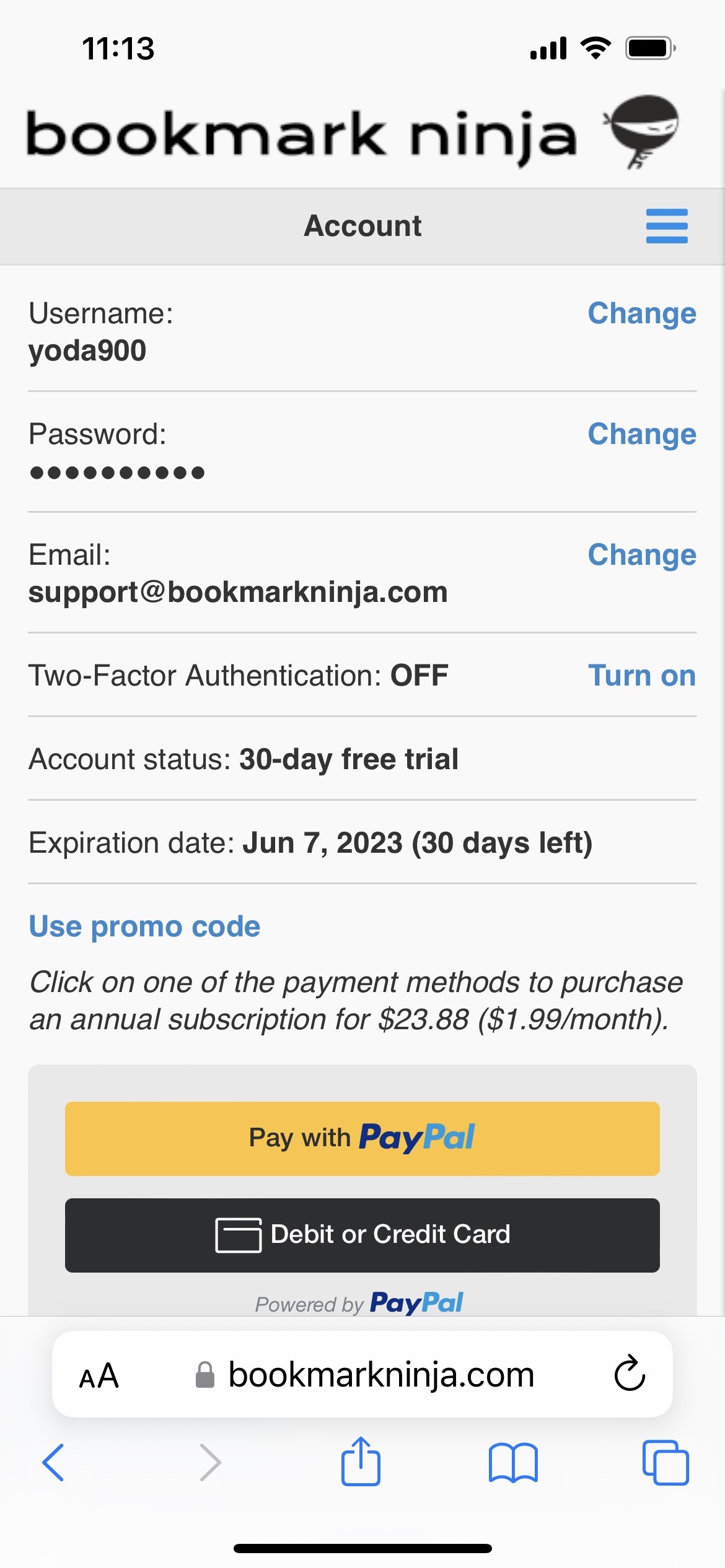The width and height of the screenshot is (725, 1568).
Task: Open Safari bookmarks
Action: point(513,1463)
